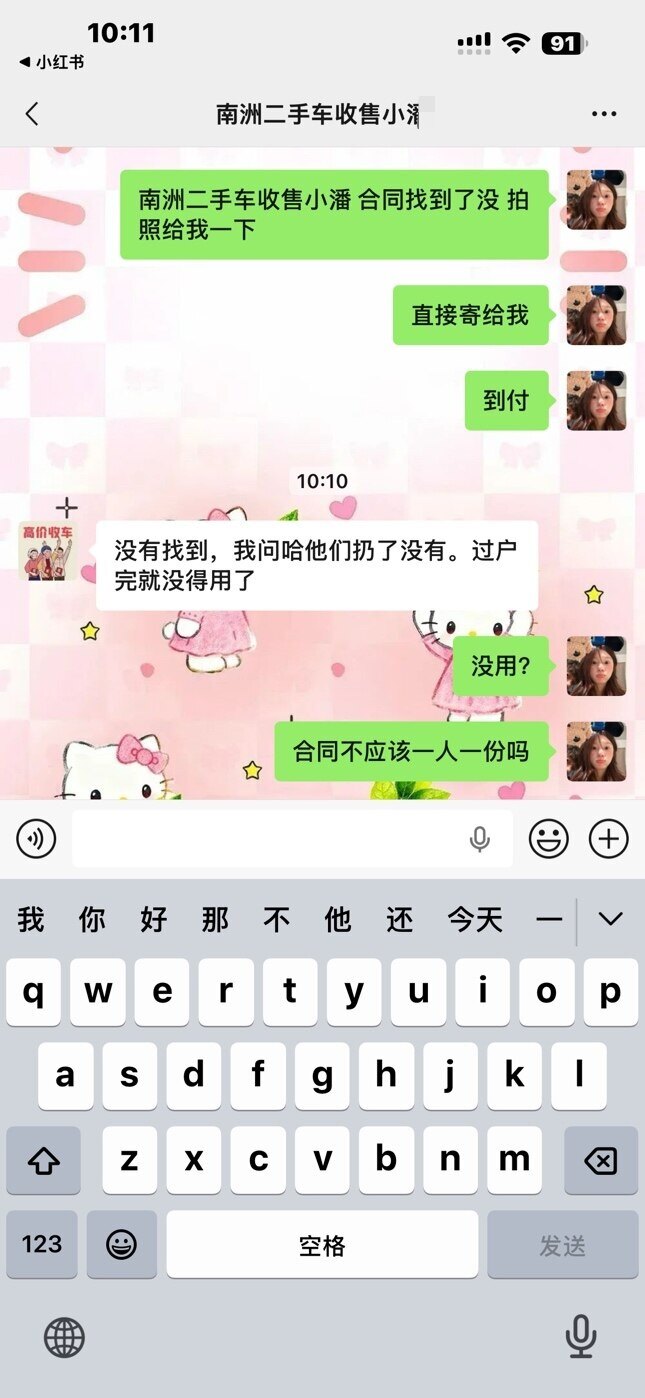This screenshot has width=645, height=1398.
Task: Open the plus attachments menu
Action: pos(608,839)
